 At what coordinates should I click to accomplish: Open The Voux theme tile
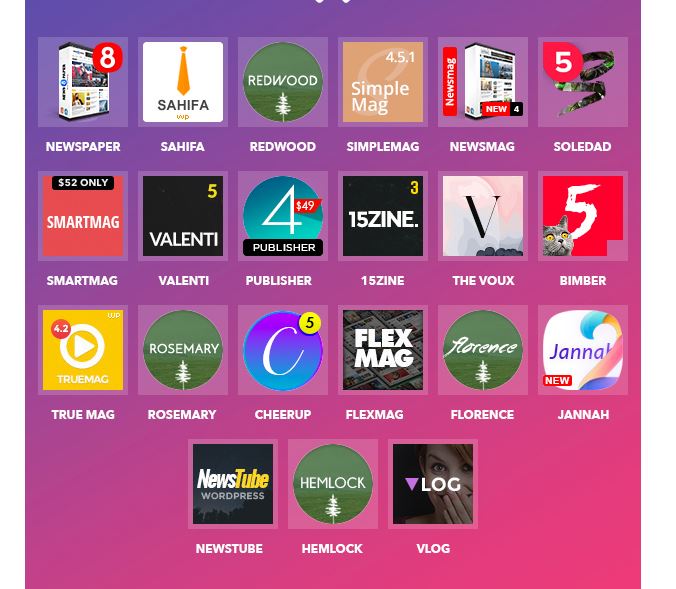tap(483, 216)
